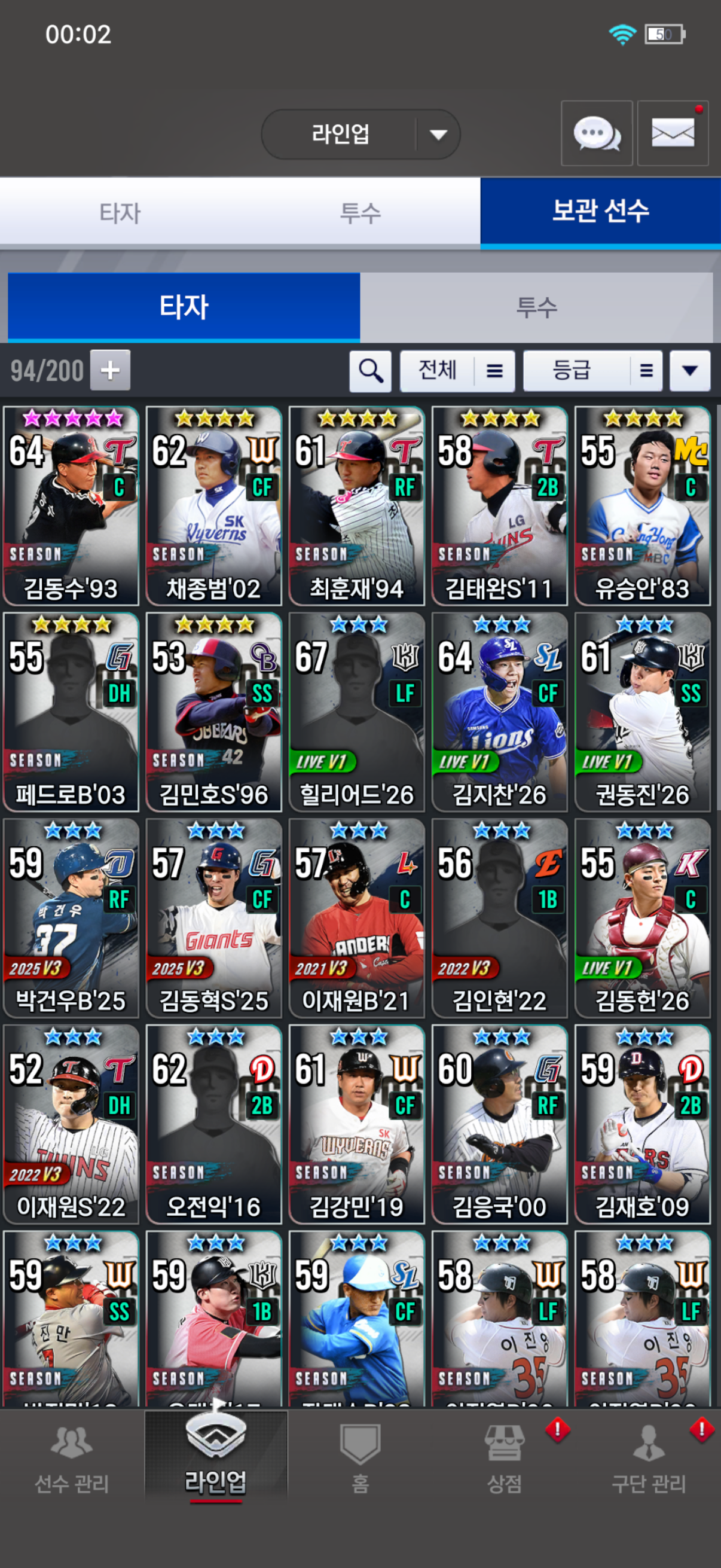Go to 선수 관리 in bottom navigation
This screenshot has width=721, height=1568.
tap(72, 1459)
